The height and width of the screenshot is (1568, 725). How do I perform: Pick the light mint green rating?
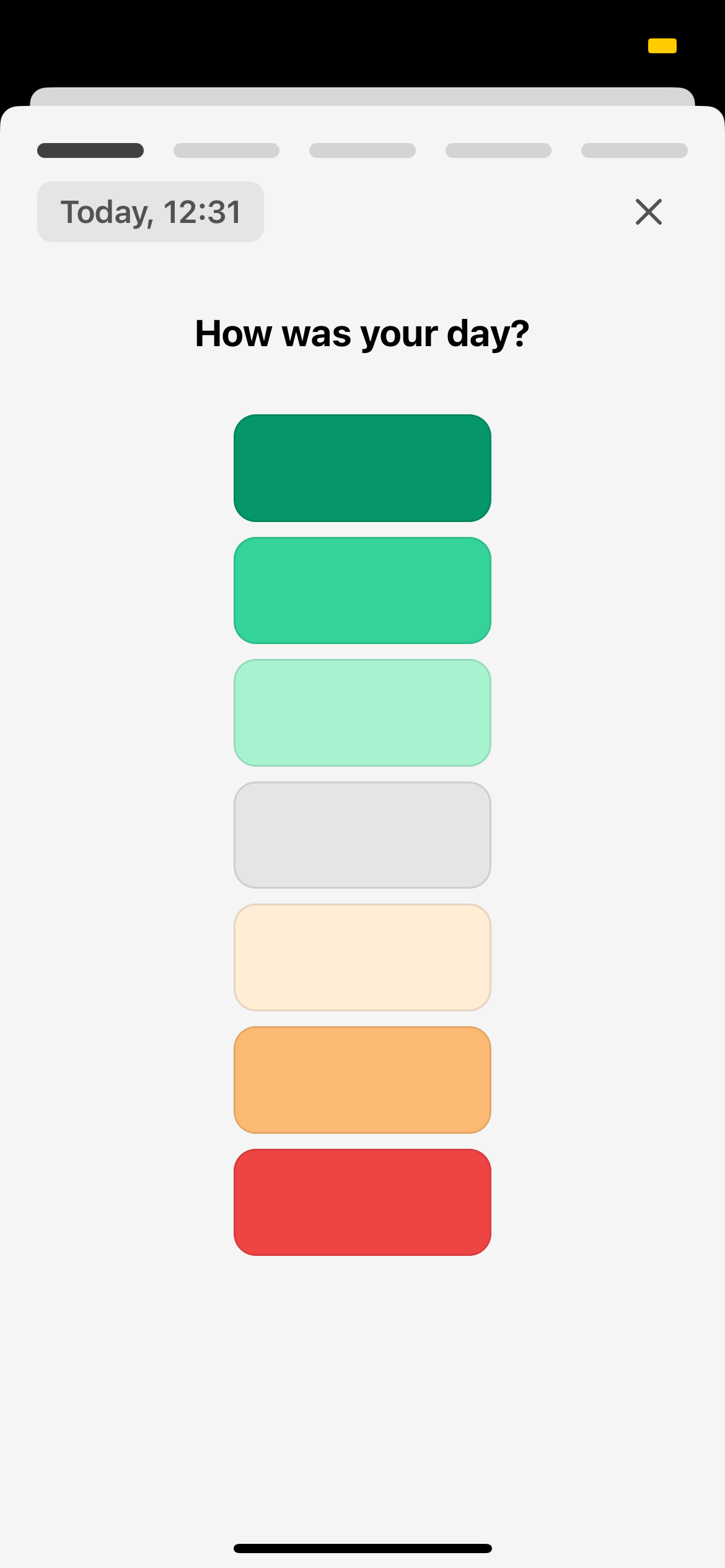362,713
